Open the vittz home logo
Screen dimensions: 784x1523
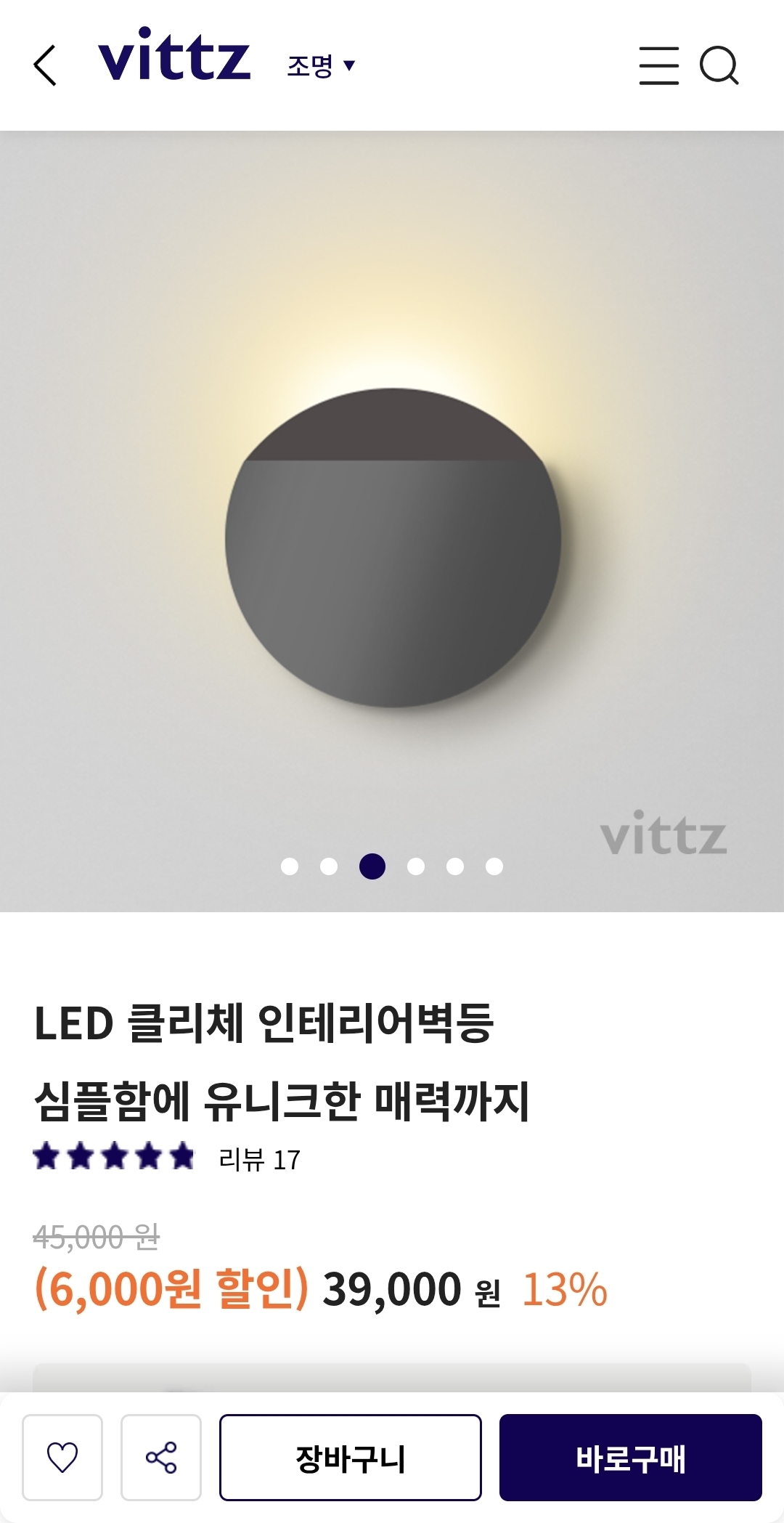point(174,55)
